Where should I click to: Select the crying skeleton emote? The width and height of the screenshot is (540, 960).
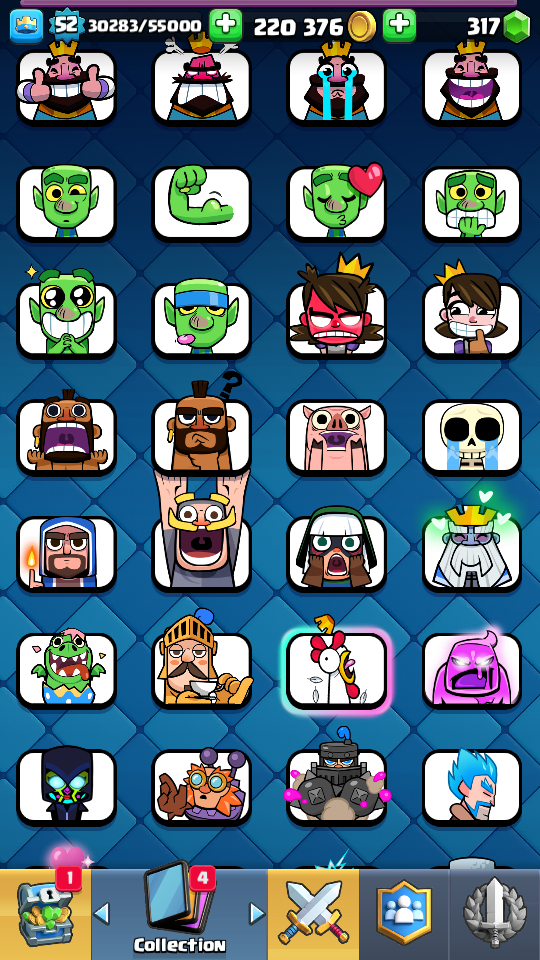[472, 435]
